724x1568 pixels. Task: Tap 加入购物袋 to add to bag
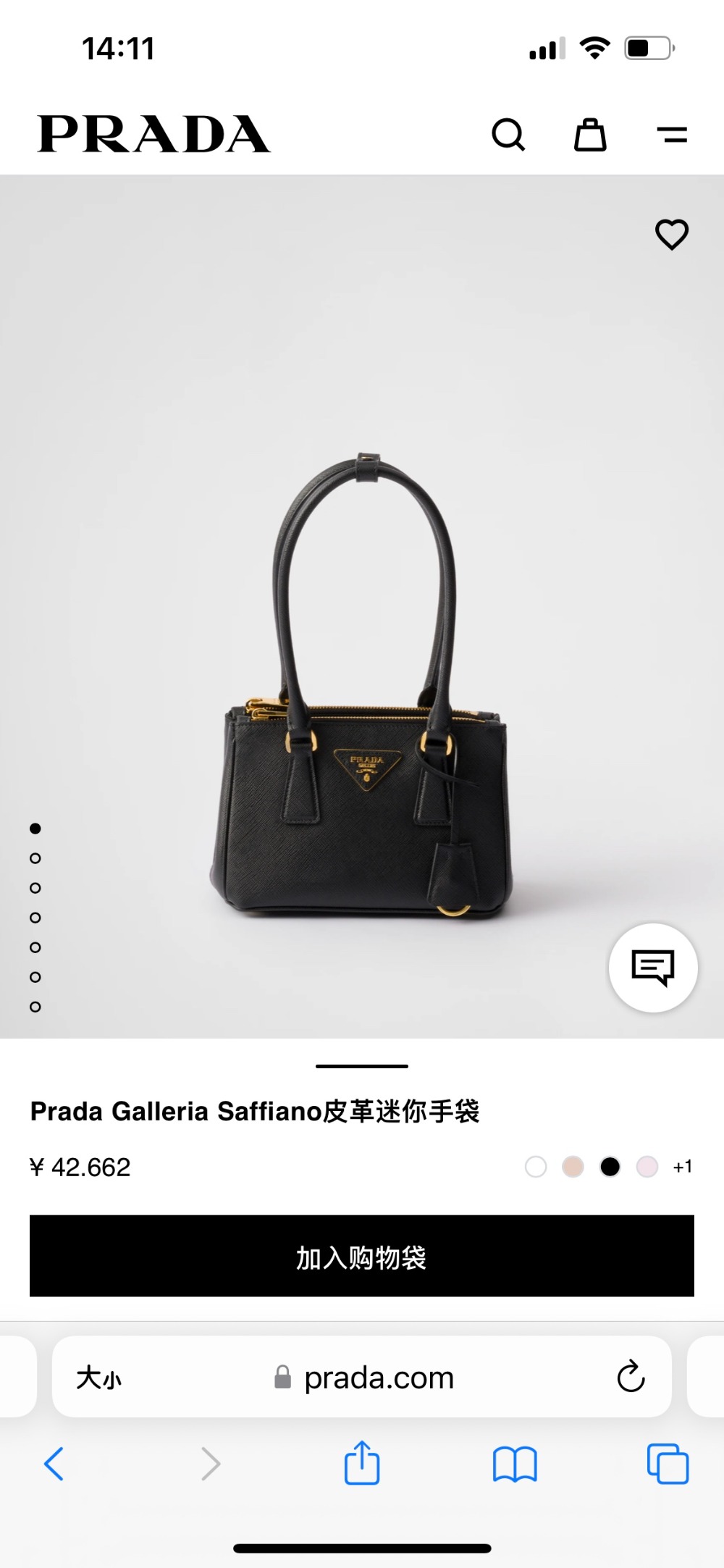click(362, 1256)
